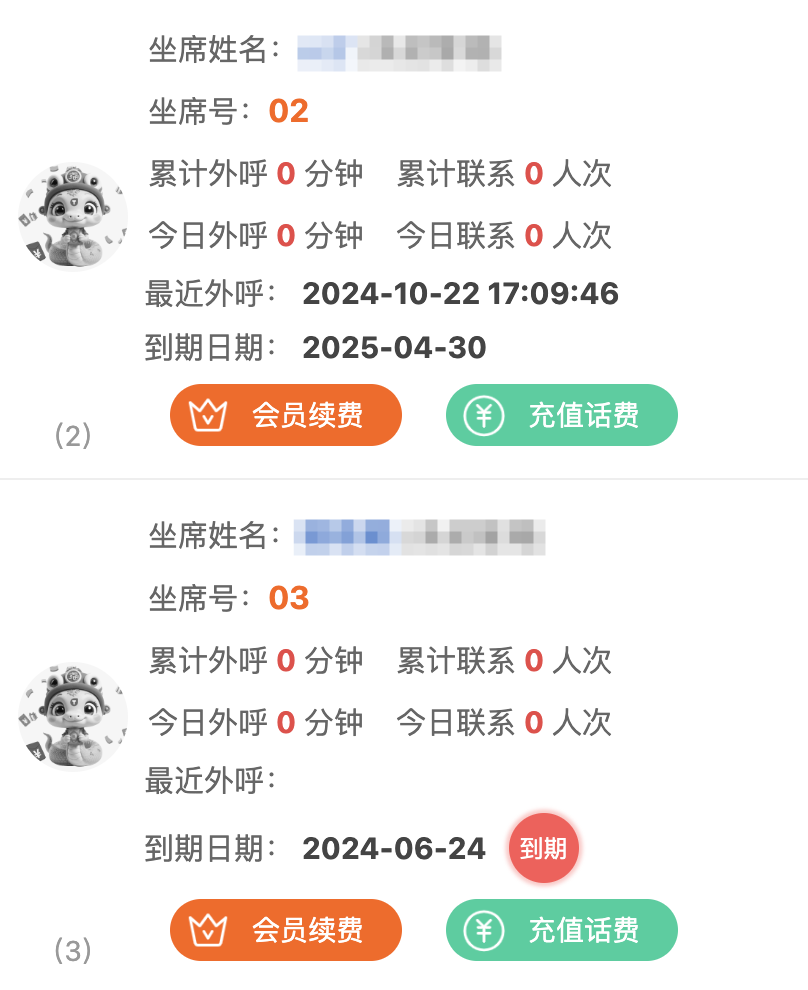Recharge call credit (充值话费) for seat 03
Image resolution: width=808 pixels, height=990 pixels.
point(562,930)
